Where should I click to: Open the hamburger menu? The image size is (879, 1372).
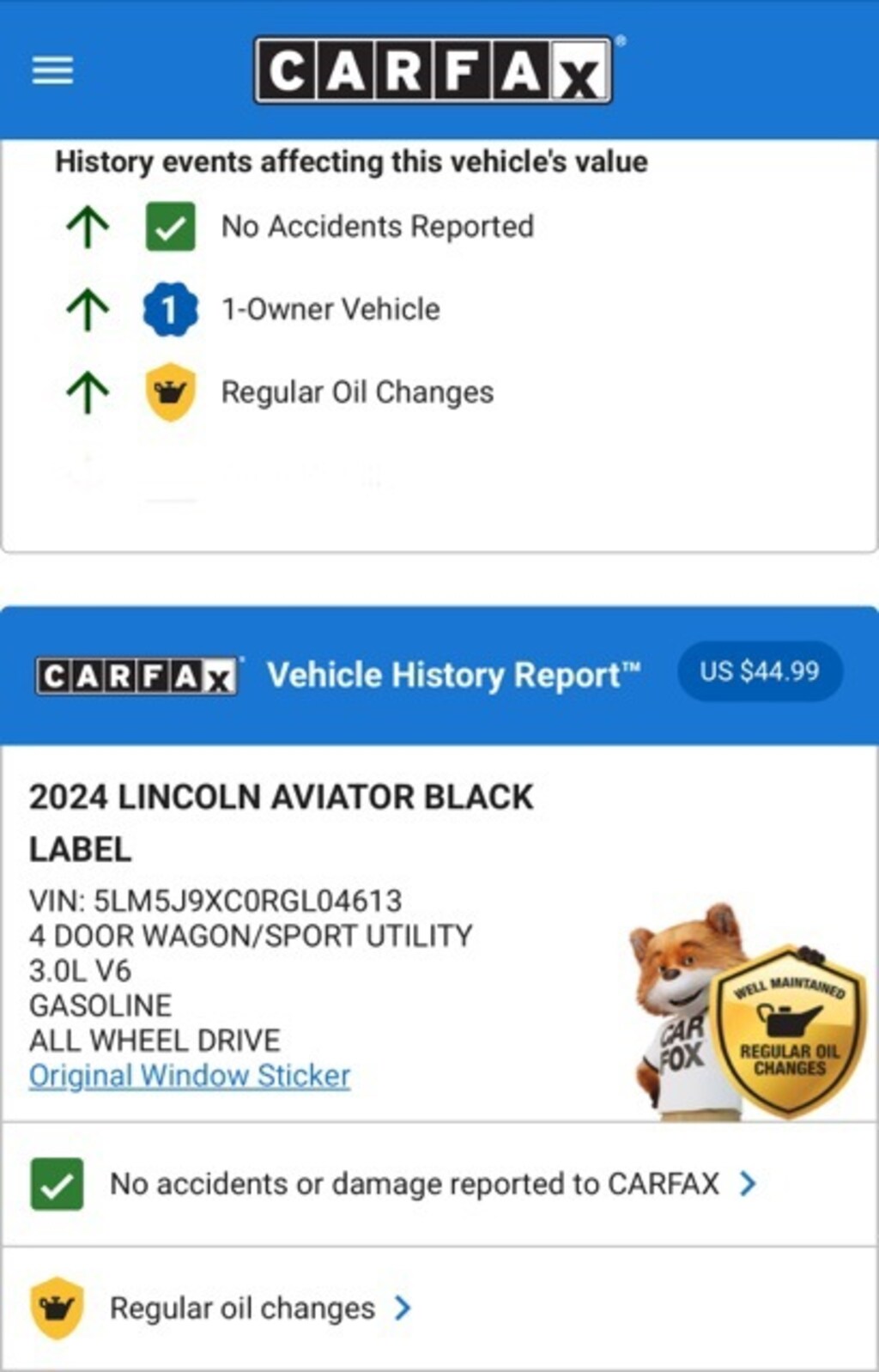pyautogui.click(x=52, y=70)
